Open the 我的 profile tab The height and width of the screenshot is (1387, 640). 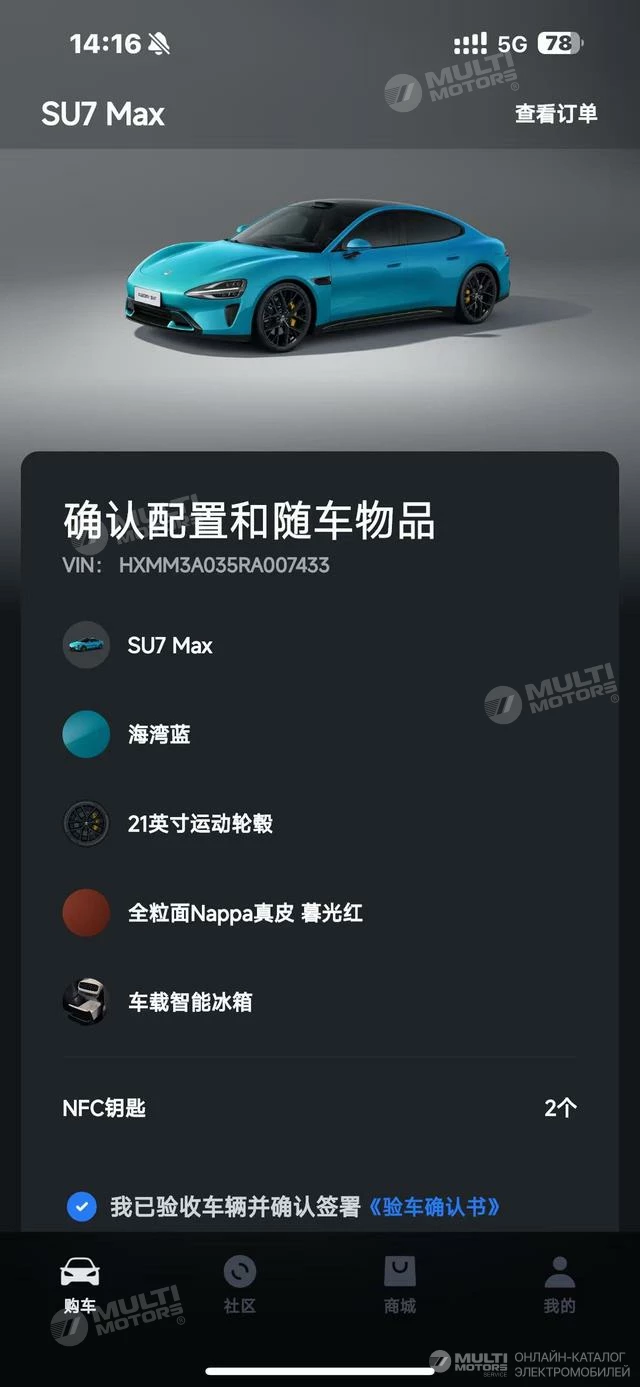(560, 1285)
